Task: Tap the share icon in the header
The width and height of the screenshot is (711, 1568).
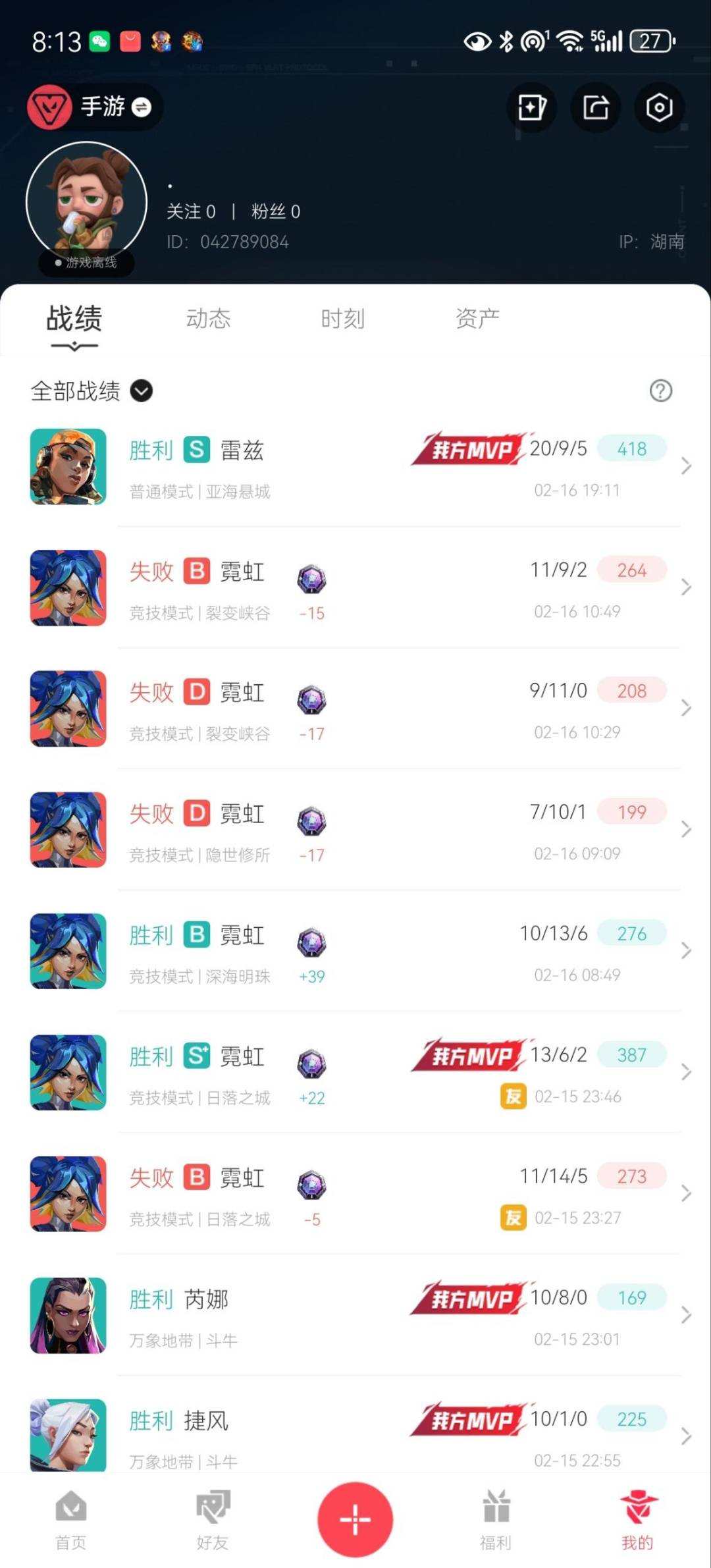Action: pos(595,107)
